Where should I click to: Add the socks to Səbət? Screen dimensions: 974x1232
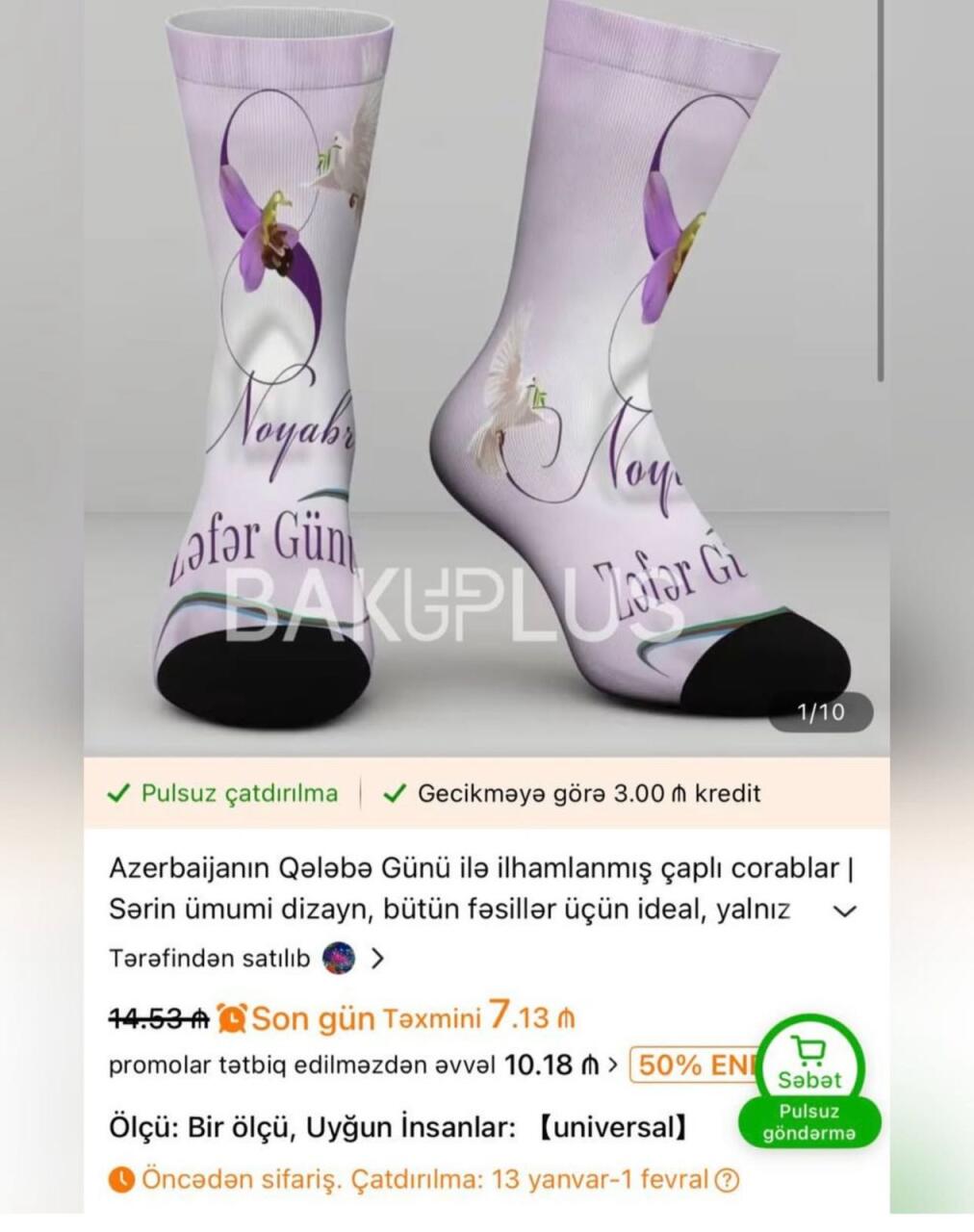810,1066
